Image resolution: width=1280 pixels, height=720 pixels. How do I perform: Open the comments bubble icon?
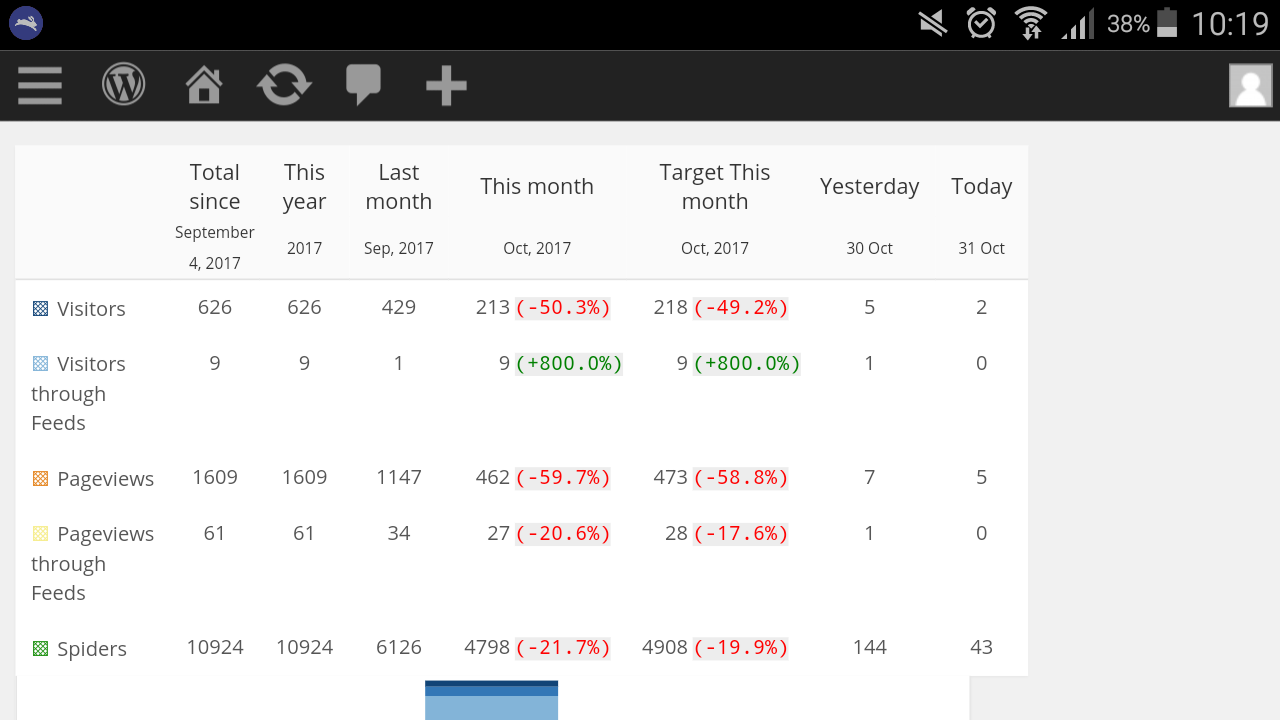coord(364,85)
